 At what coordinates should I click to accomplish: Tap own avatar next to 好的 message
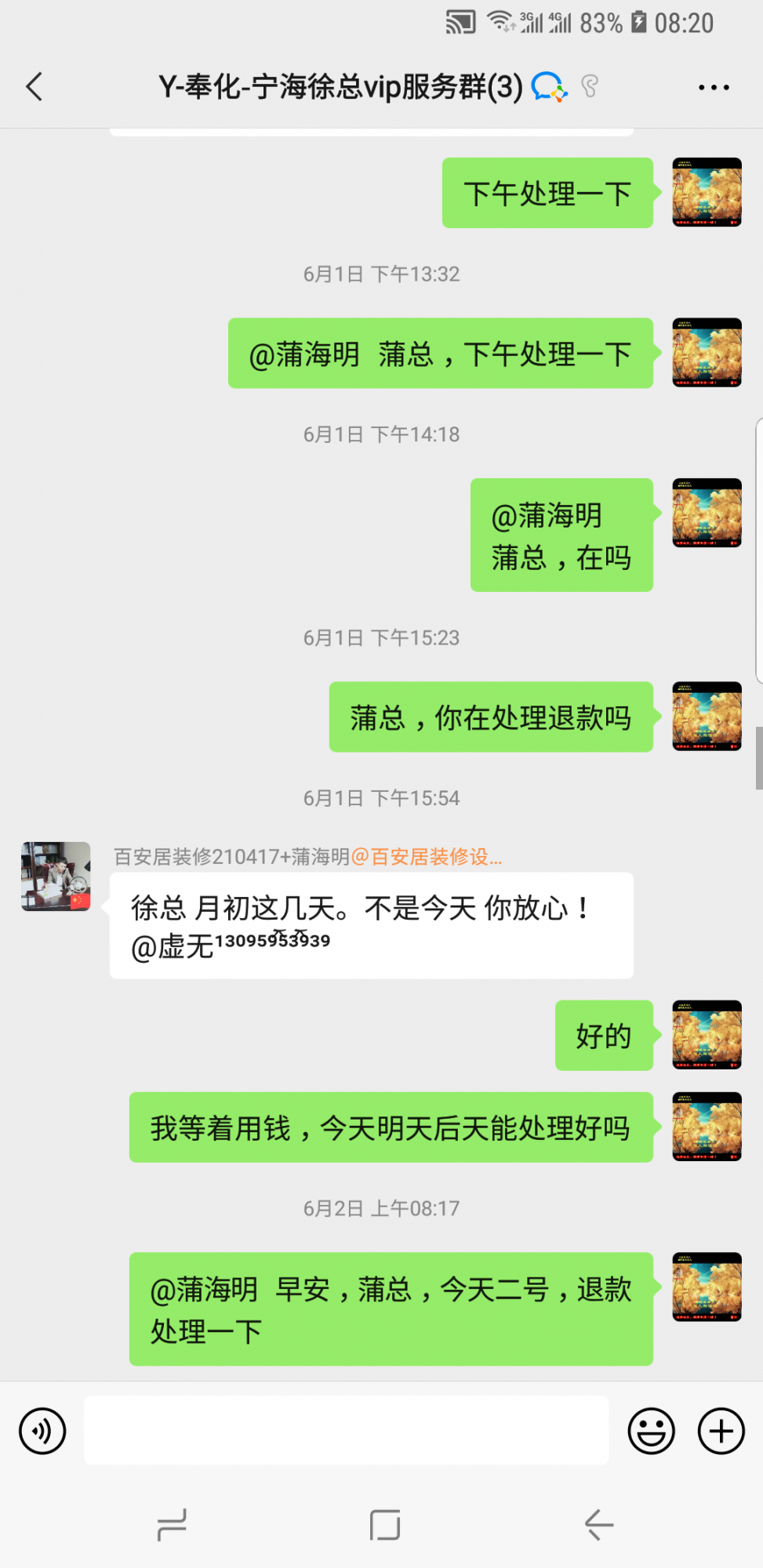707,1035
